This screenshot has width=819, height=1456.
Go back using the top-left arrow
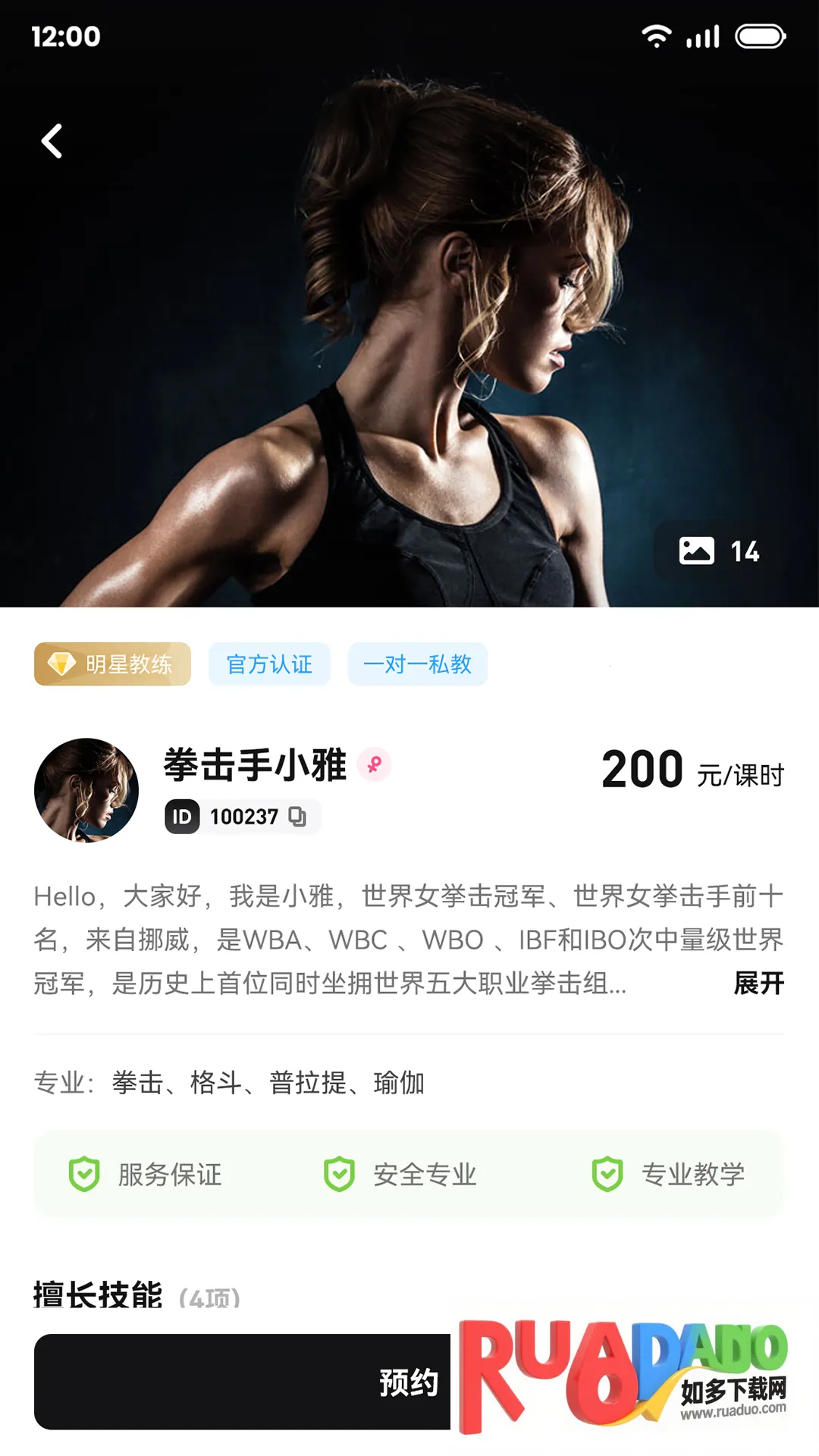52,142
